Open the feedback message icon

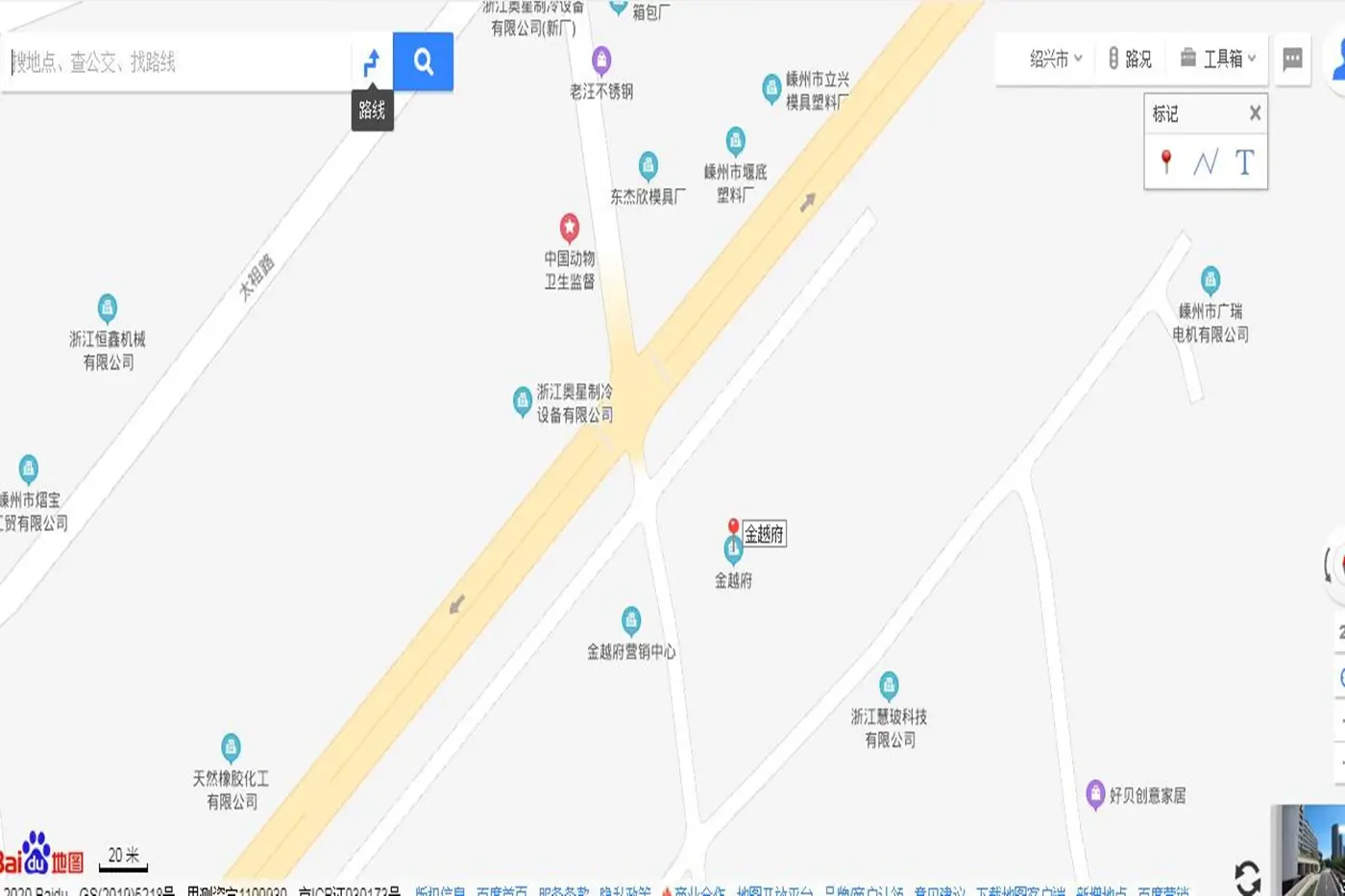[1292, 60]
